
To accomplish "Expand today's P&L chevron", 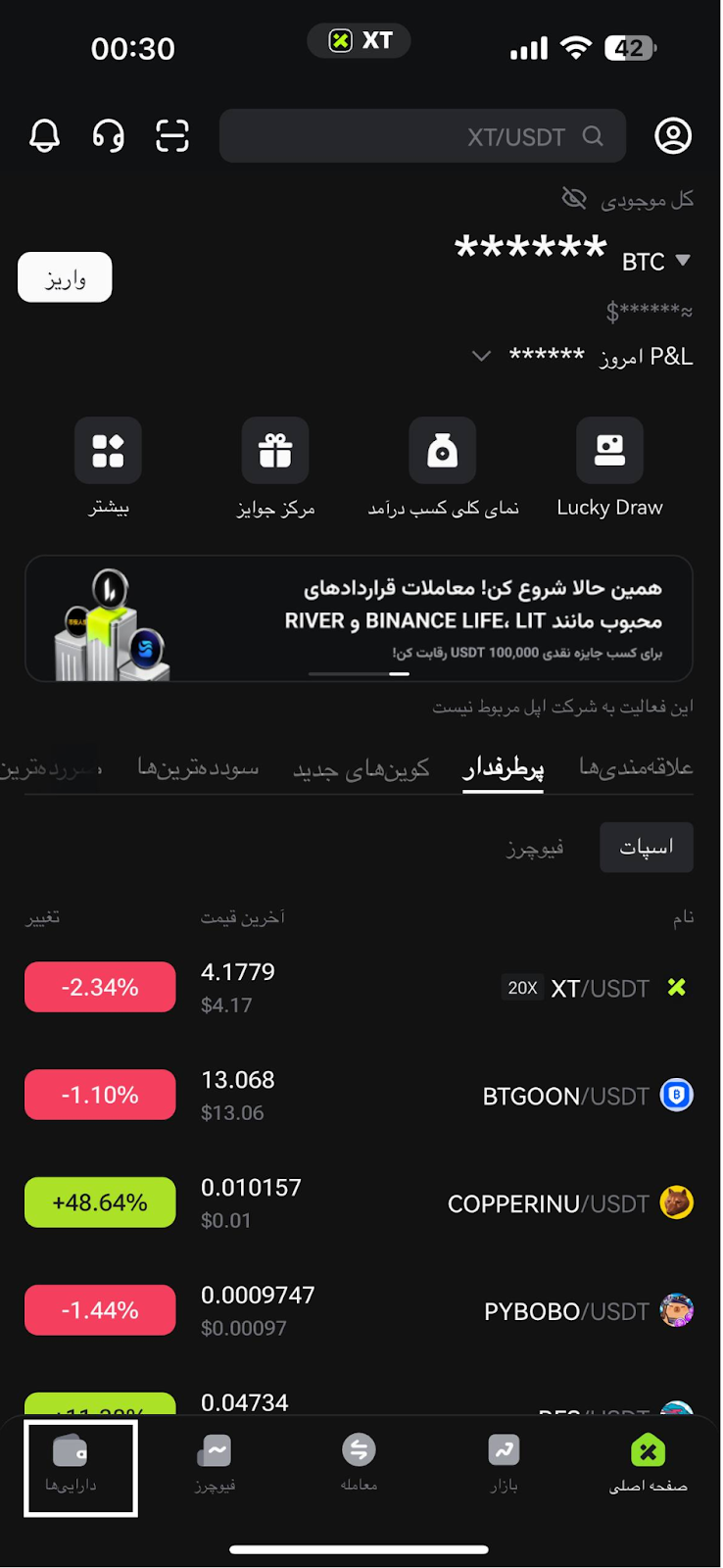I will [481, 356].
